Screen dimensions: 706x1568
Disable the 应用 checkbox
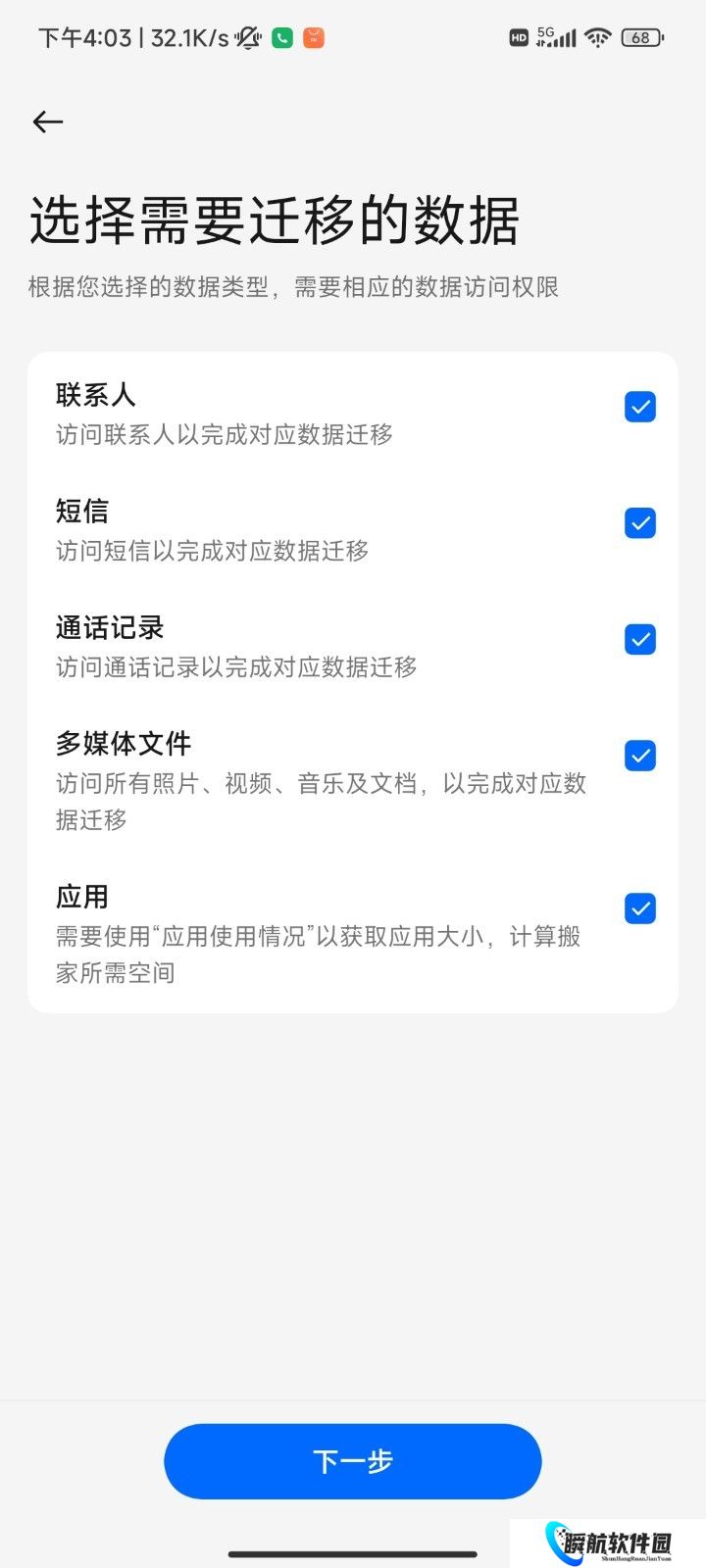point(640,908)
